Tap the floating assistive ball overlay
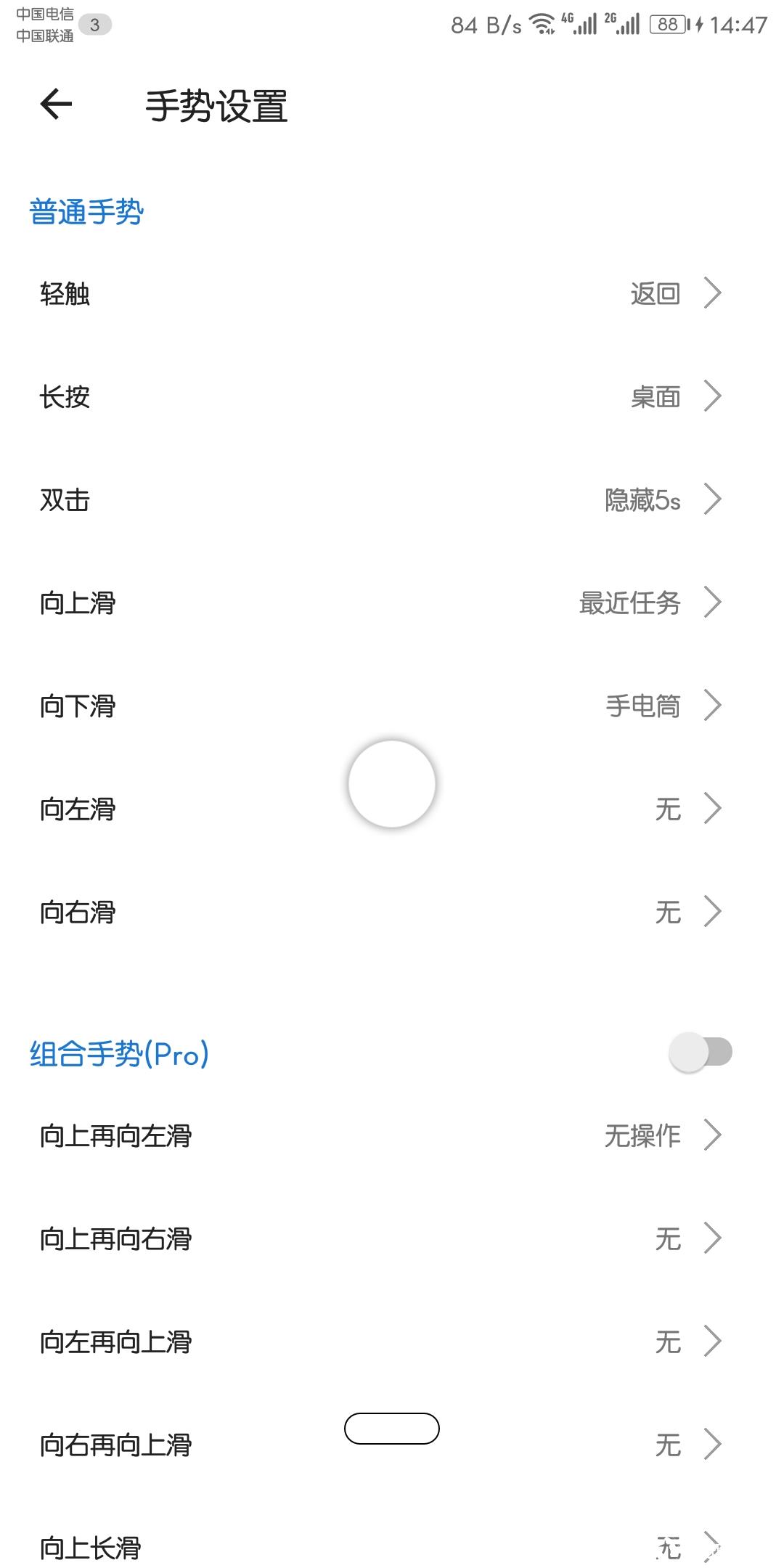 pyautogui.click(x=391, y=784)
